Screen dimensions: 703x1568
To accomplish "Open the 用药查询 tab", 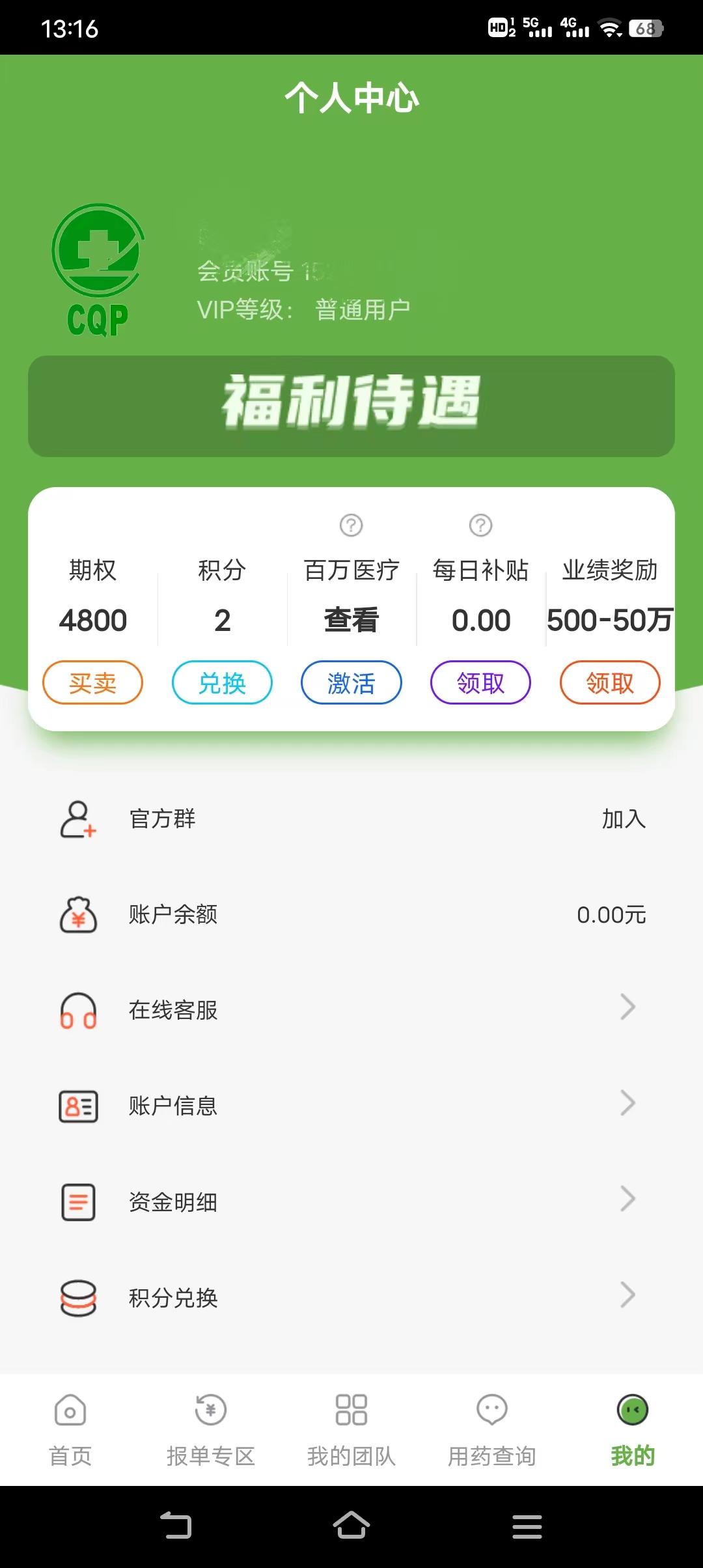I will (493, 1433).
